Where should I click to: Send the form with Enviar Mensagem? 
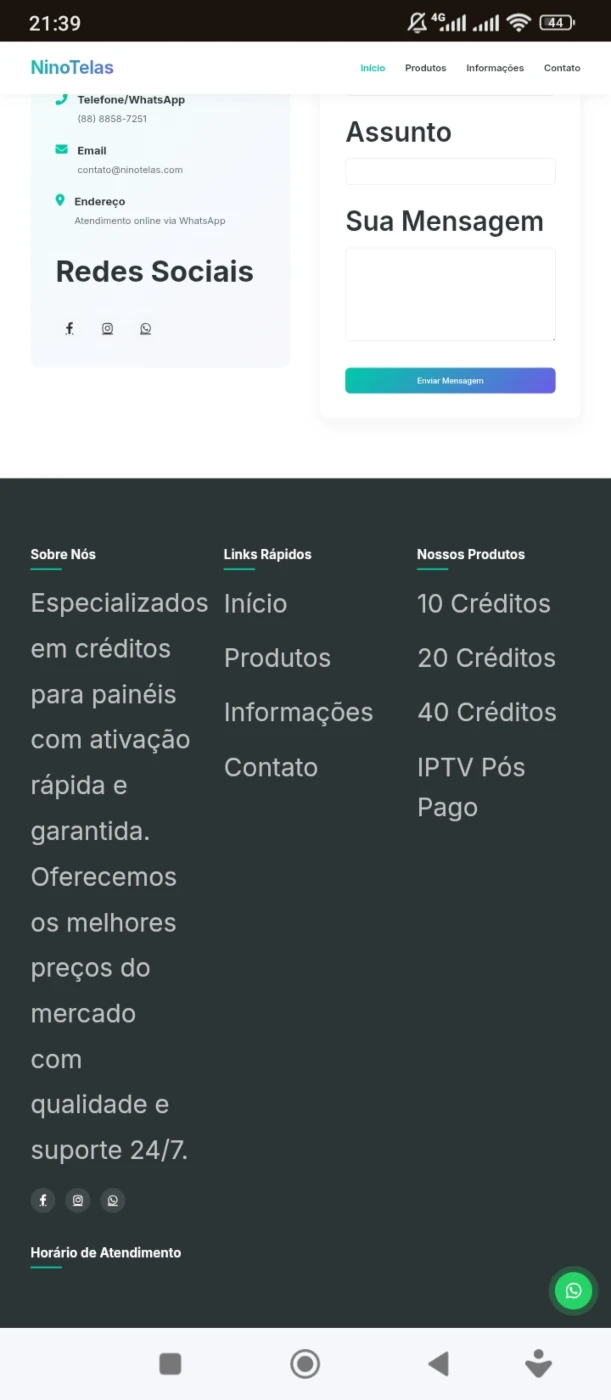(x=450, y=380)
